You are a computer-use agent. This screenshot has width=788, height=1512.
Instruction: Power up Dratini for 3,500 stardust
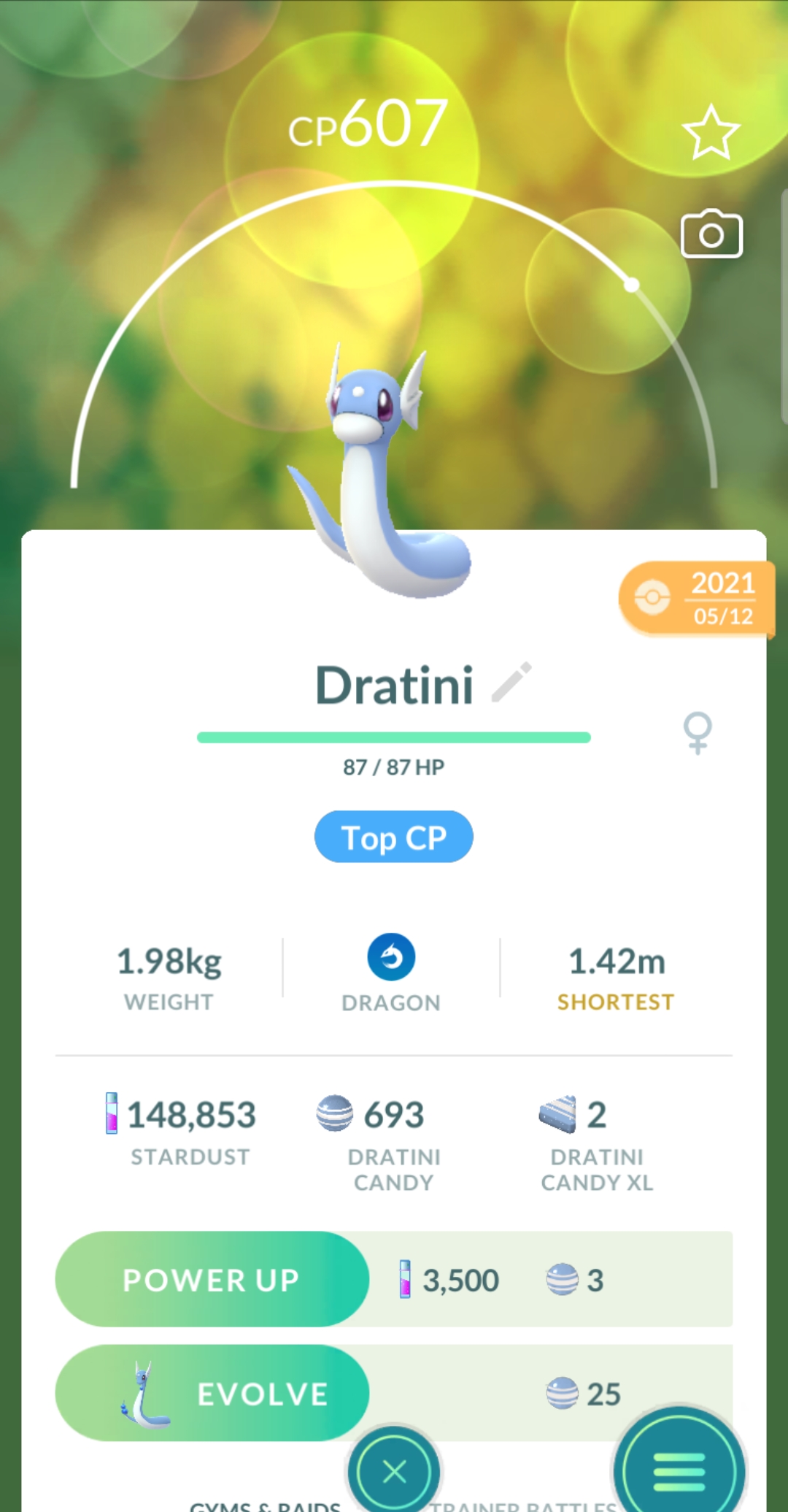click(x=212, y=1279)
